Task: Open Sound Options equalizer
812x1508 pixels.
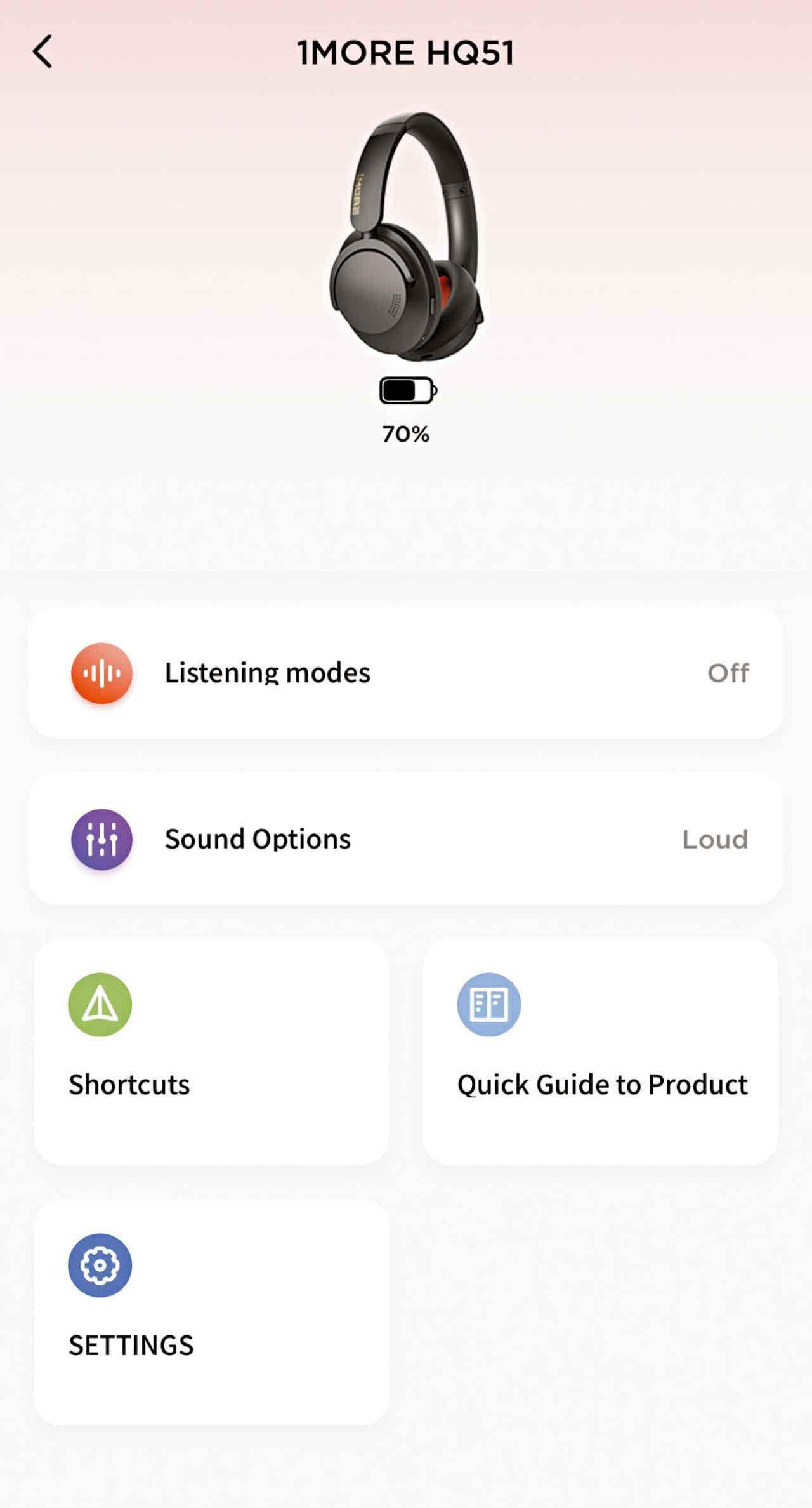Action: [x=406, y=839]
